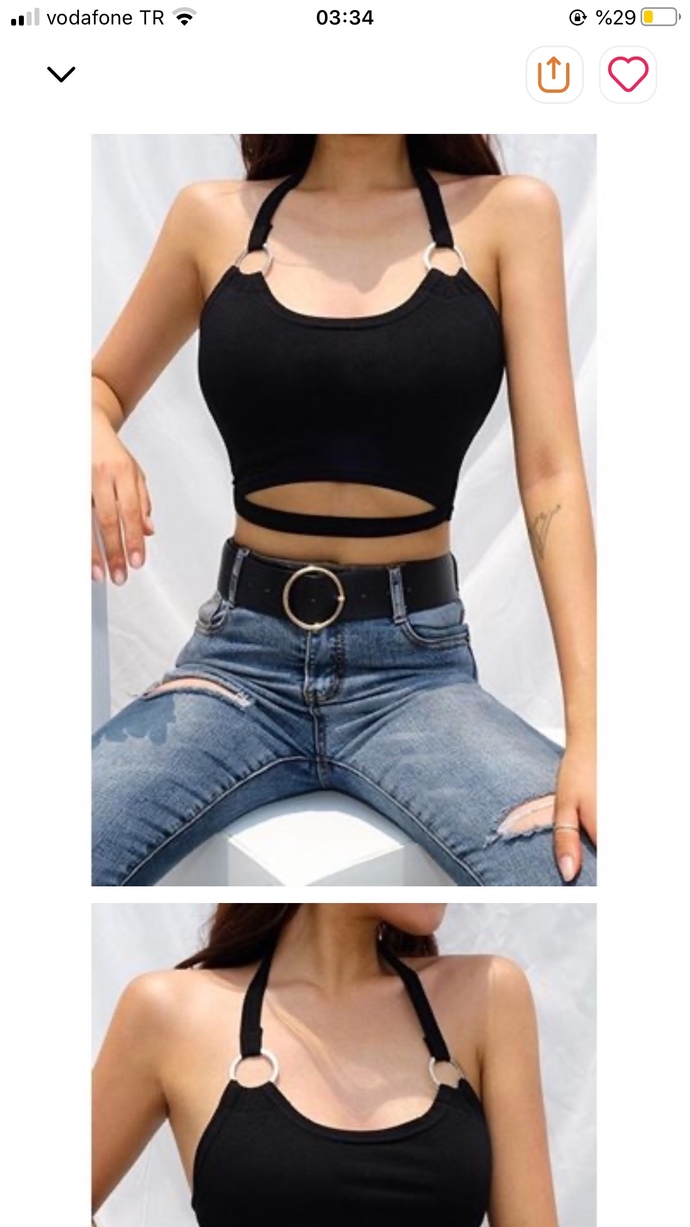Open the second product photo
690x1227 pixels.
[344, 1065]
